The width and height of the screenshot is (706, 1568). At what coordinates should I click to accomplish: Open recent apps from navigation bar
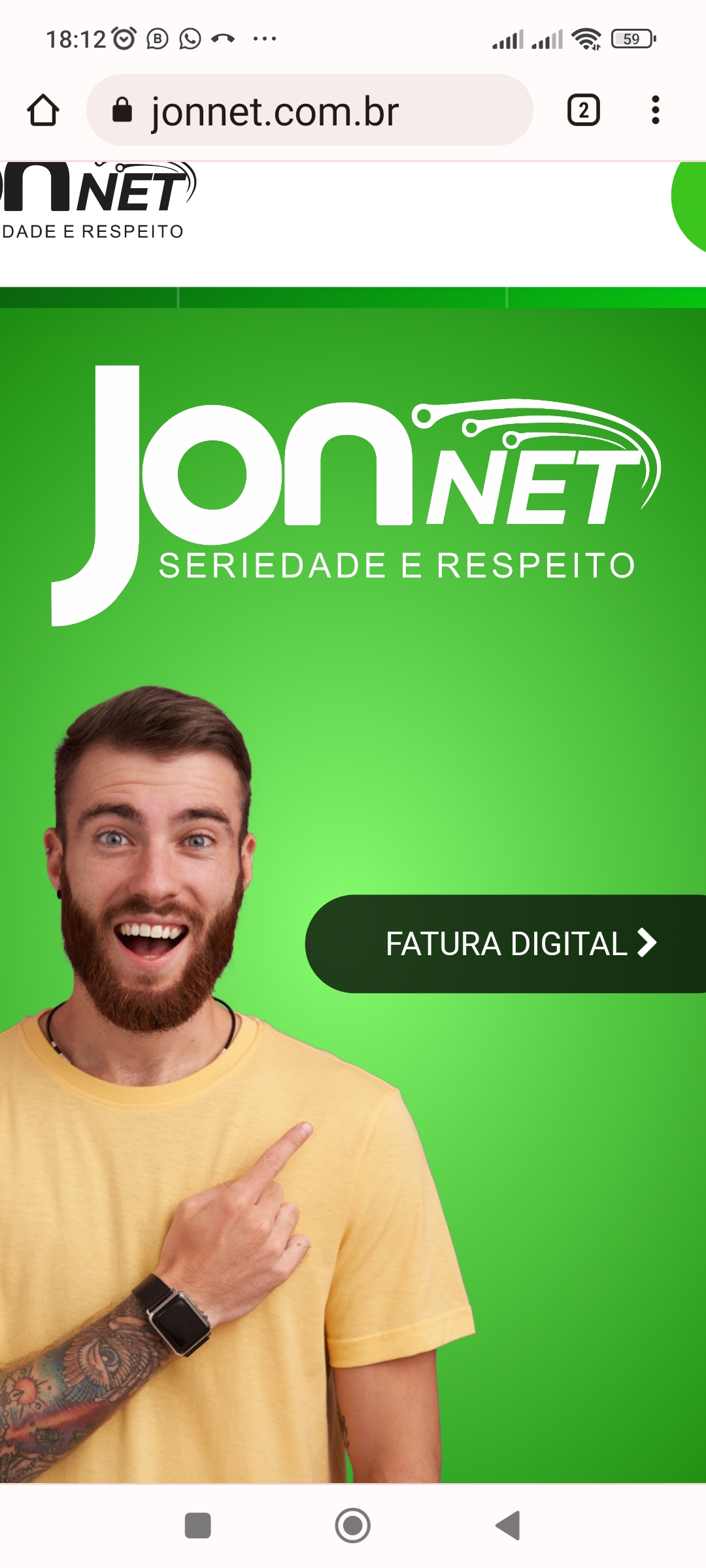(197, 1526)
